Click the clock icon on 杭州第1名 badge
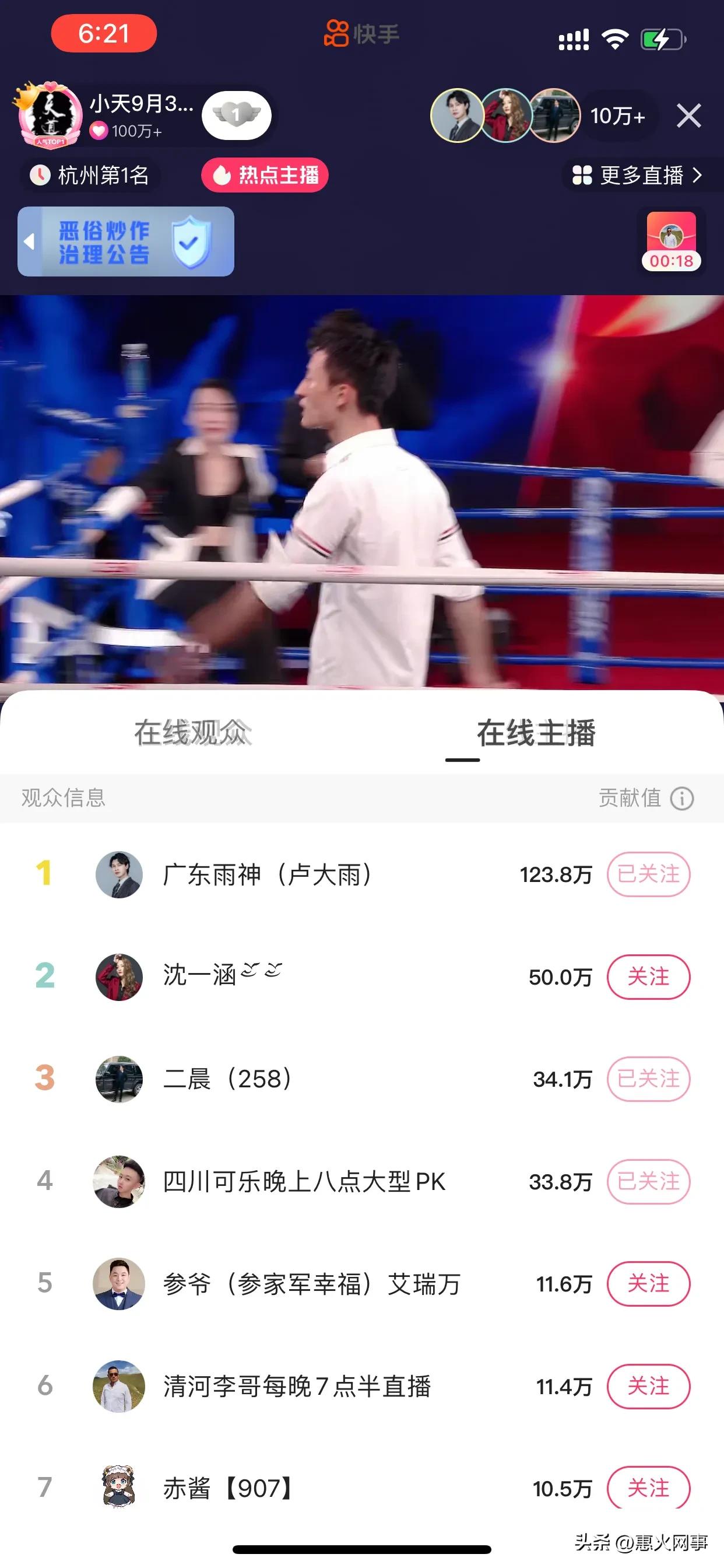Image resolution: width=724 pixels, height=1568 pixels. tap(40, 176)
